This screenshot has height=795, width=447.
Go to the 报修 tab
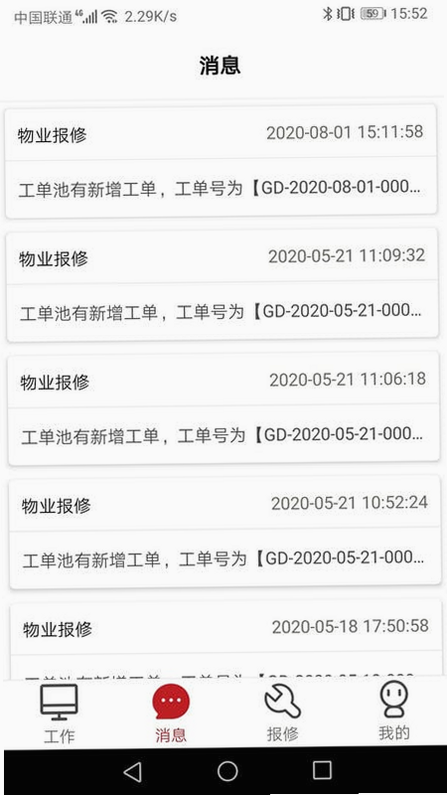coord(282,714)
